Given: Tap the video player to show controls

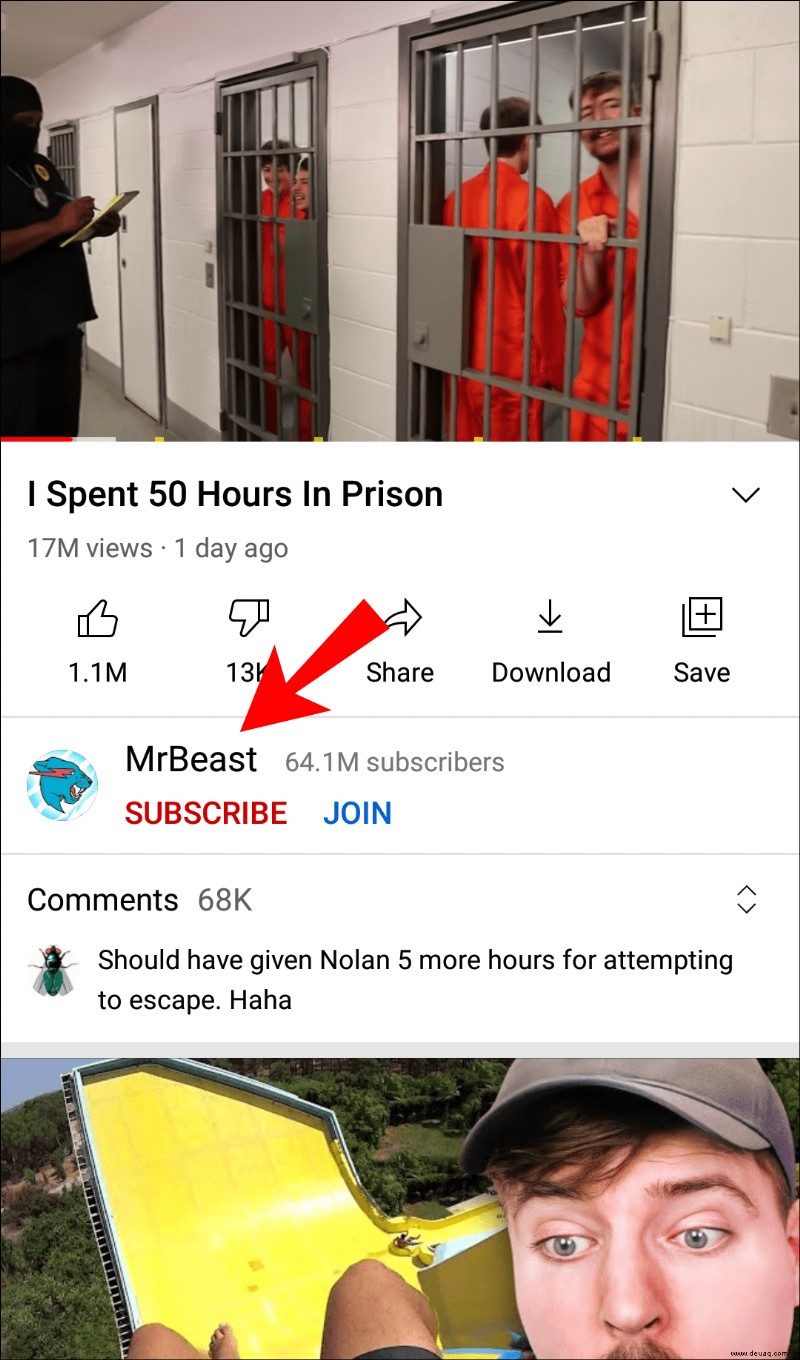Looking at the screenshot, I should point(400,220).
